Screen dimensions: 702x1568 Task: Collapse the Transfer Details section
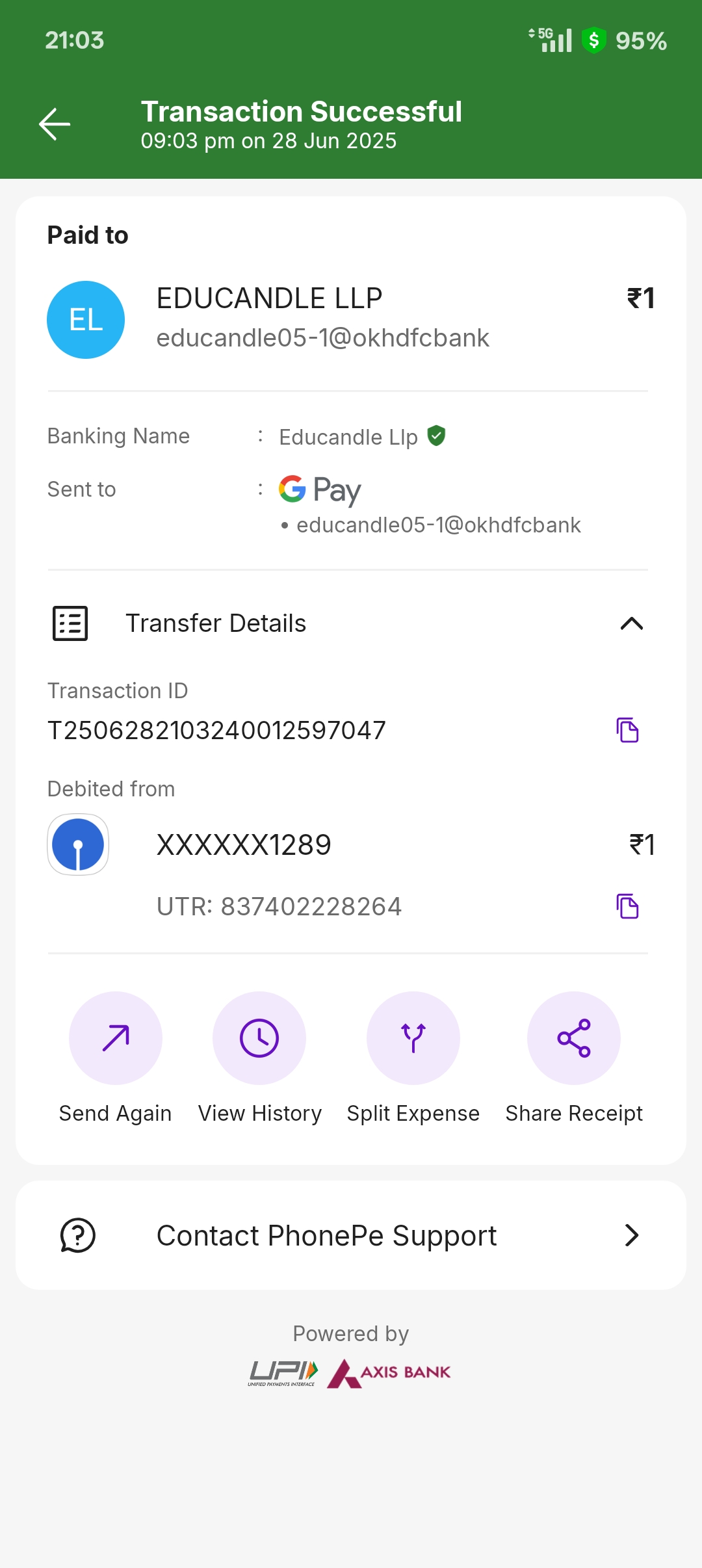click(631, 623)
